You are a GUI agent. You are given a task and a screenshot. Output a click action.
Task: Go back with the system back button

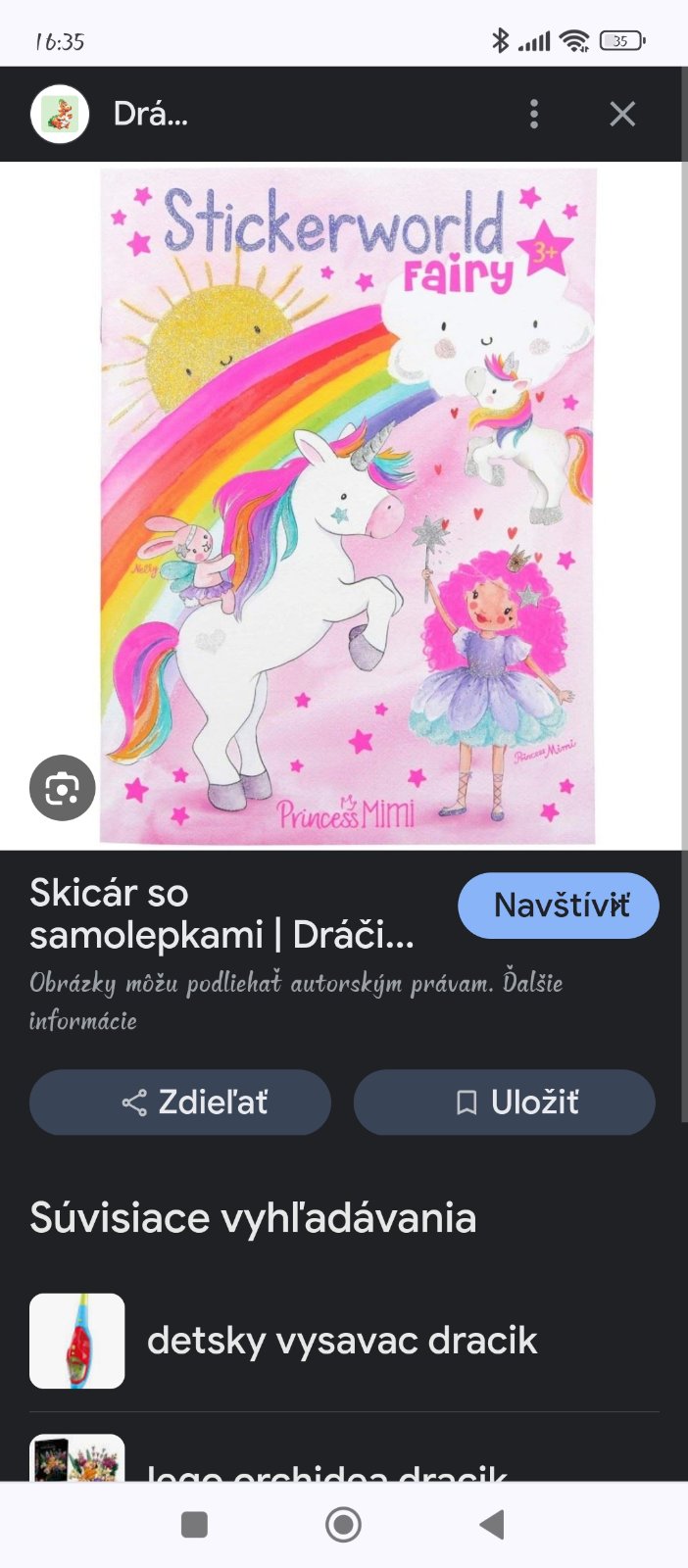492,1524
